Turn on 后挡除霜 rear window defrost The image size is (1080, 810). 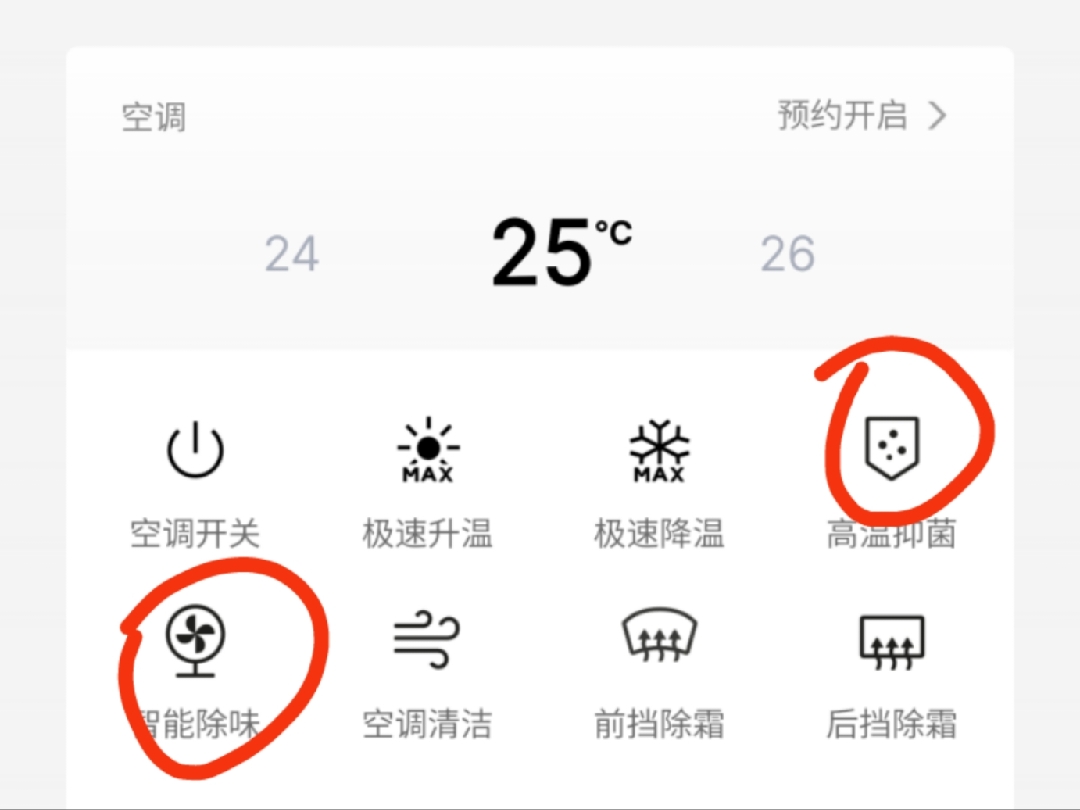point(891,673)
